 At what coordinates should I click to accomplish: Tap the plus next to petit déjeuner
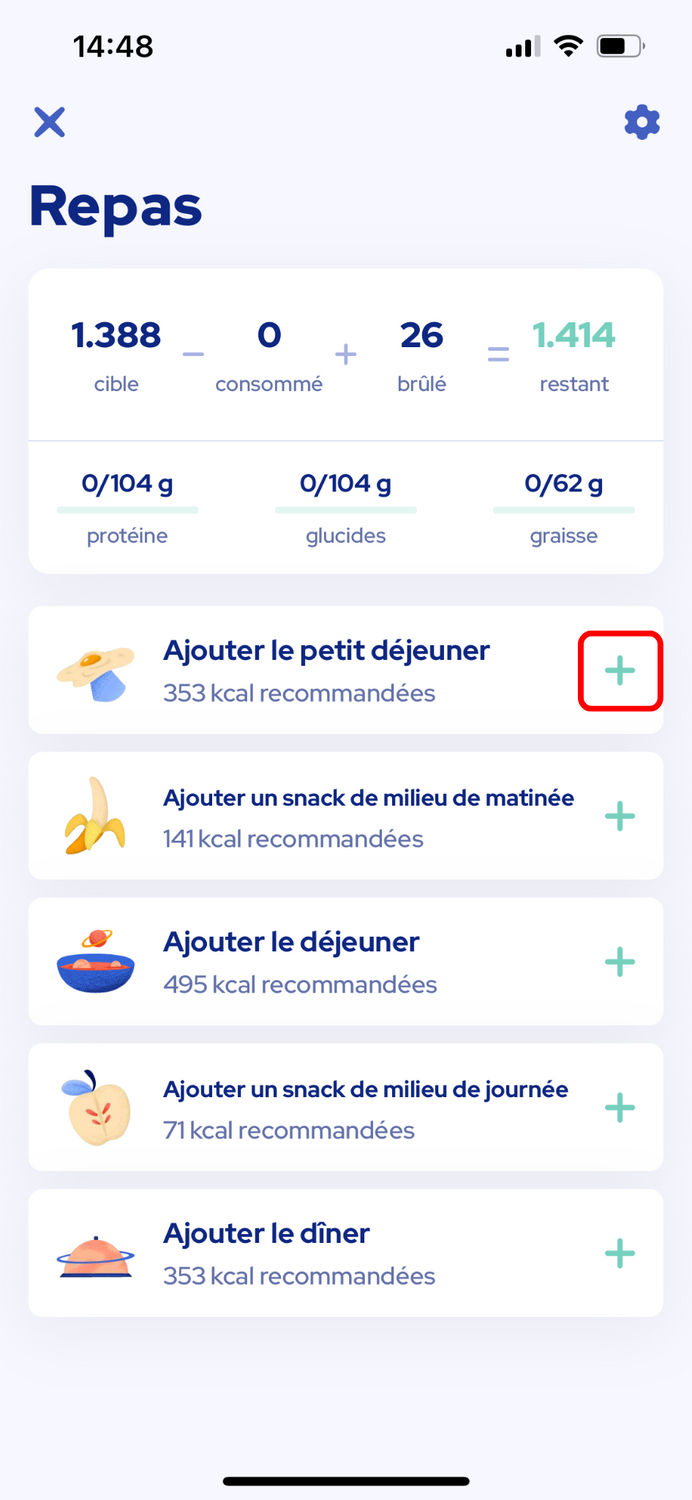(620, 671)
